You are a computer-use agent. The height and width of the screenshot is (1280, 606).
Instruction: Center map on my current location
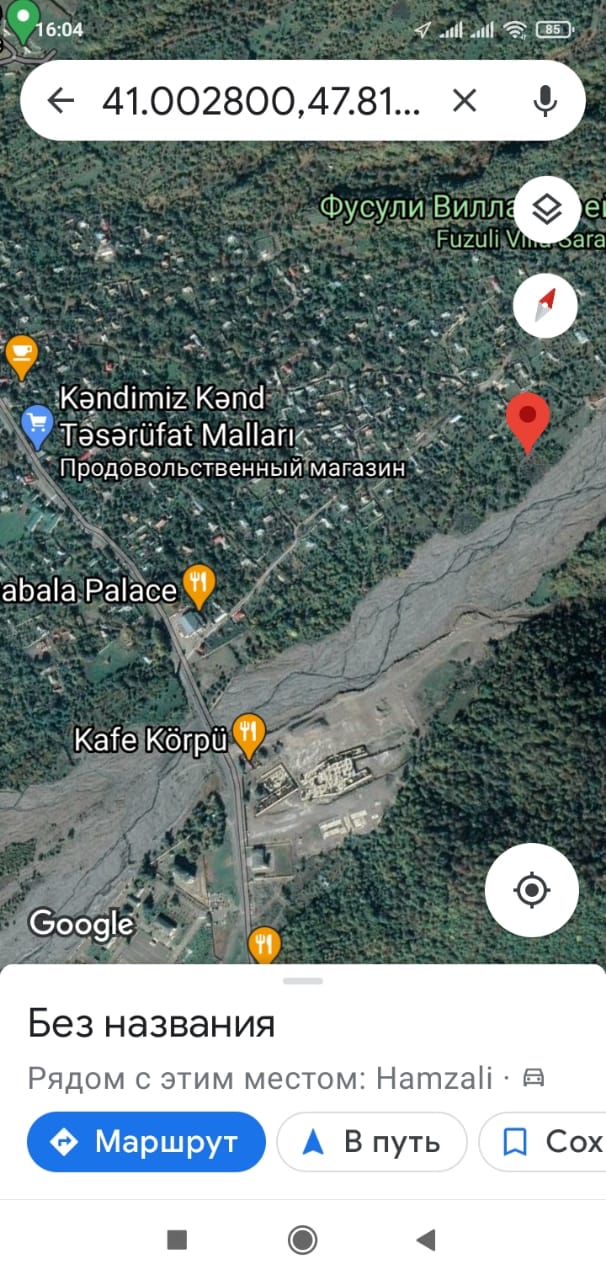[532, 889]
